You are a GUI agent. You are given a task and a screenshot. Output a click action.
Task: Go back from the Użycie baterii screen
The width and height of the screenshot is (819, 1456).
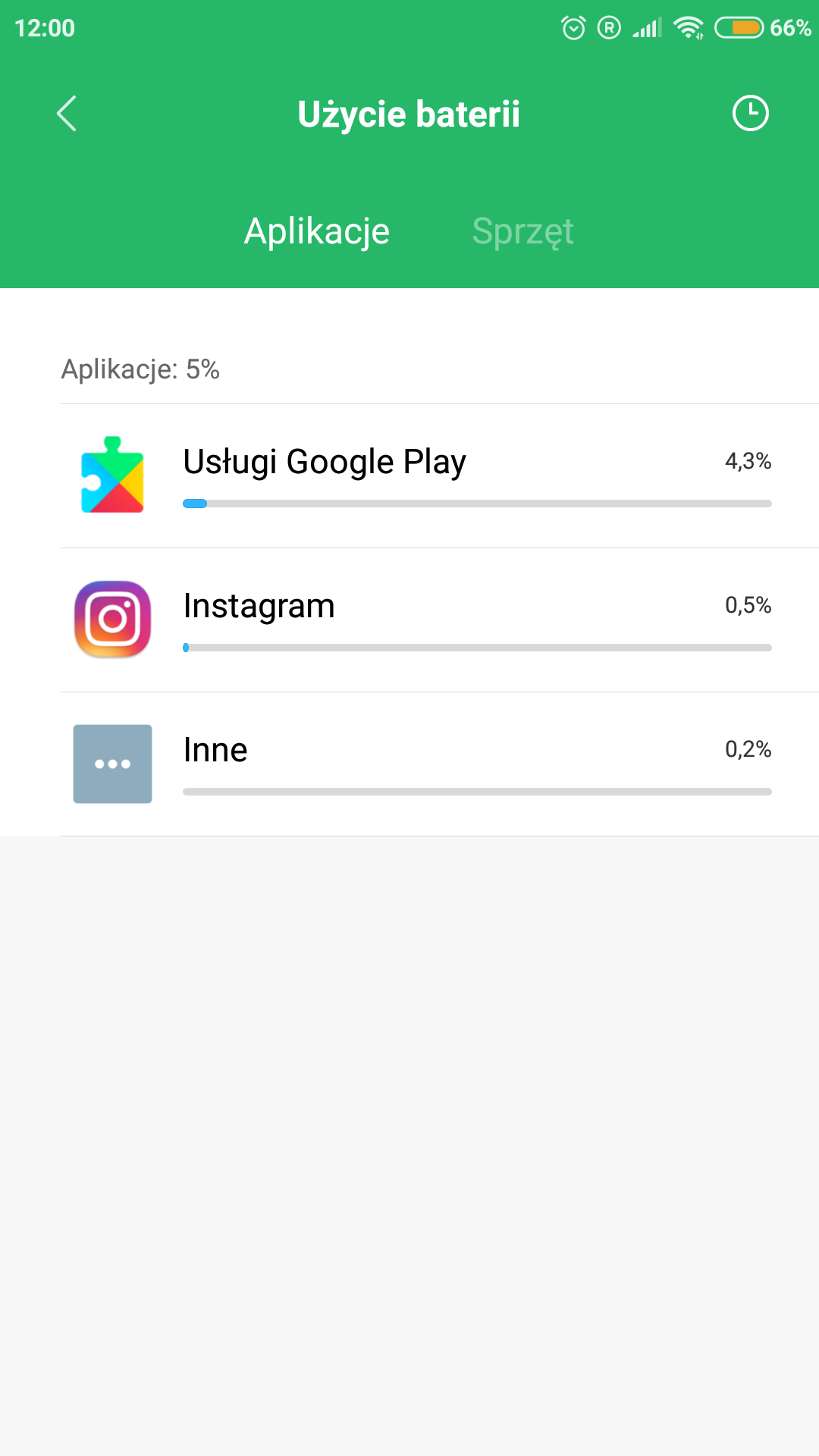point(67,114)
